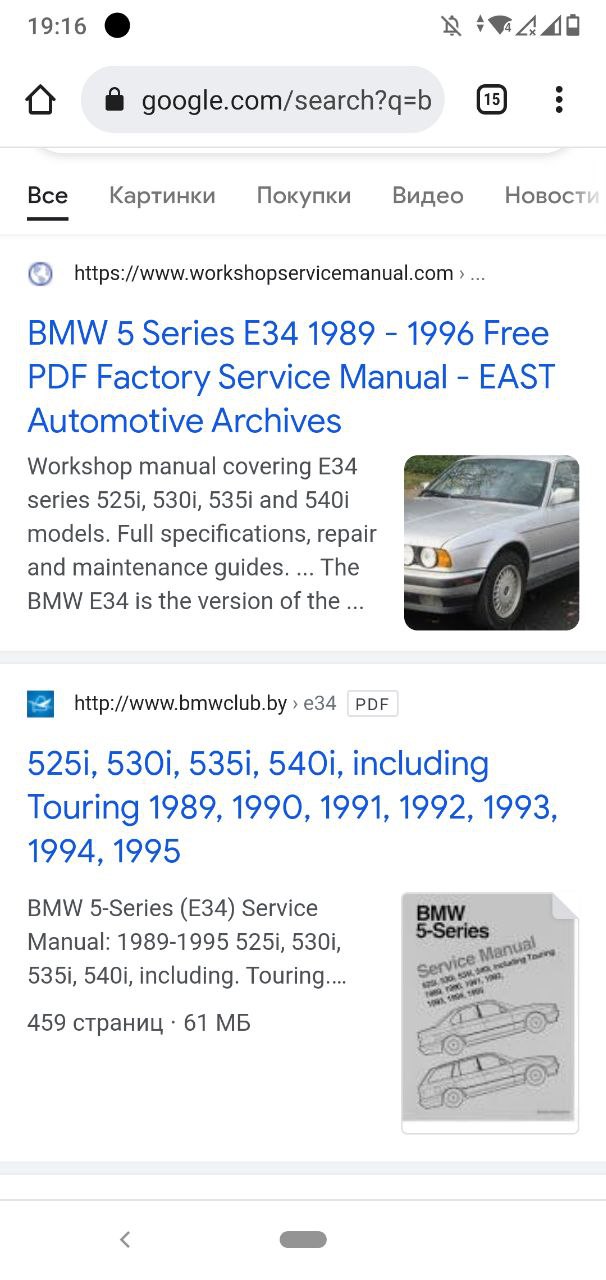This screenshot has height=1280, width=606.
Task: Switch to the Покупки tab
Action: pyautogui.click(x=304, y=196)
